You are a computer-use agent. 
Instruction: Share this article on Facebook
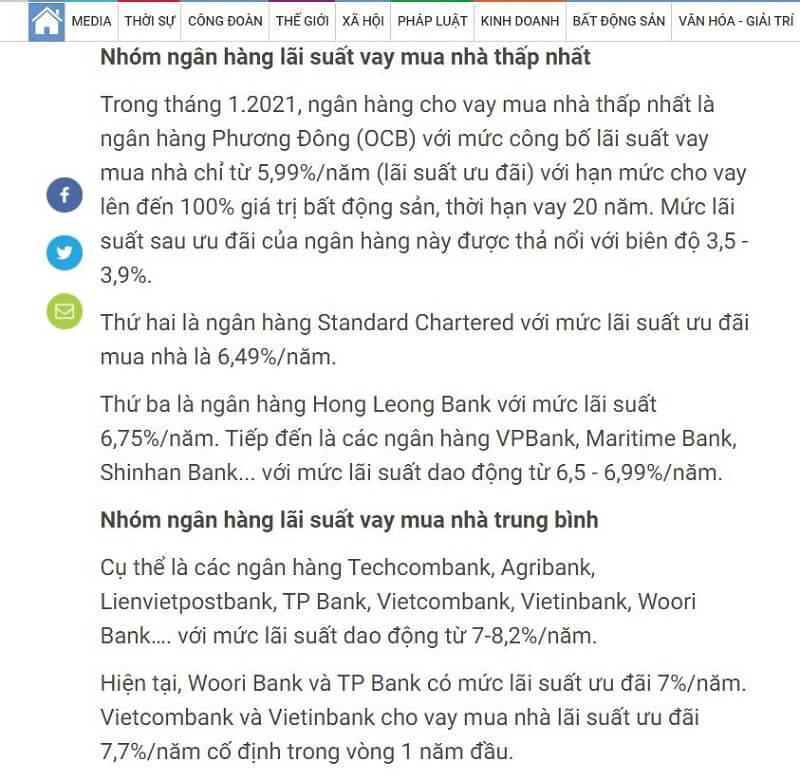coord(64,194)
